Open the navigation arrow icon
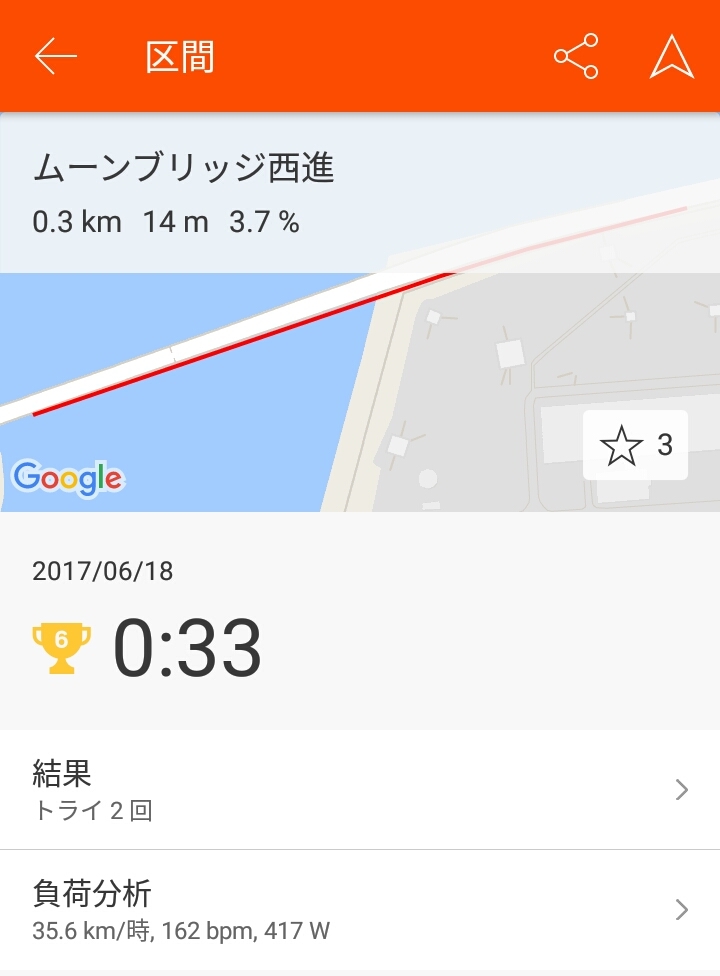720x976 pixels. tap(671, 57)
